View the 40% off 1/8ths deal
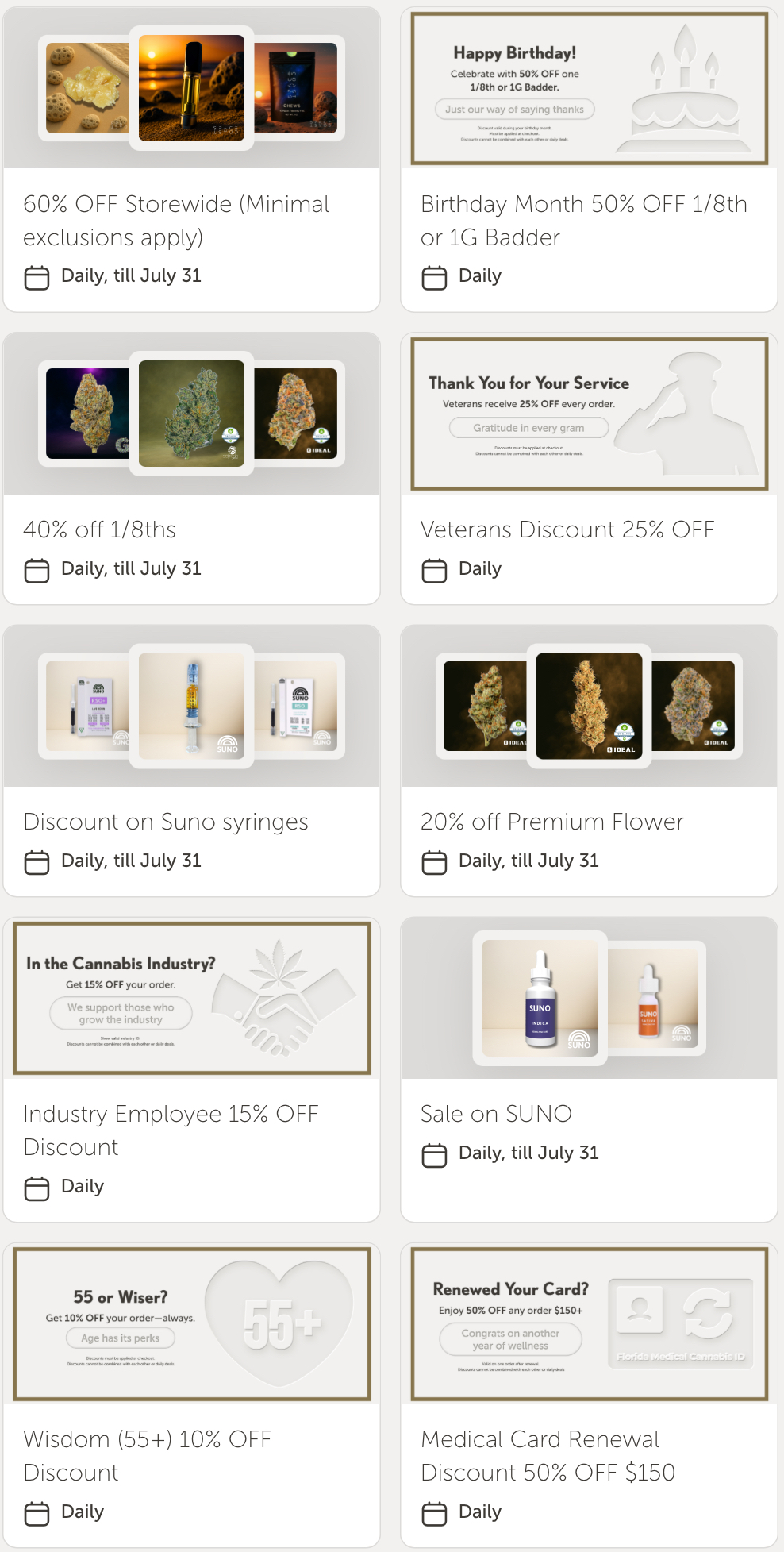 (191, 530)
